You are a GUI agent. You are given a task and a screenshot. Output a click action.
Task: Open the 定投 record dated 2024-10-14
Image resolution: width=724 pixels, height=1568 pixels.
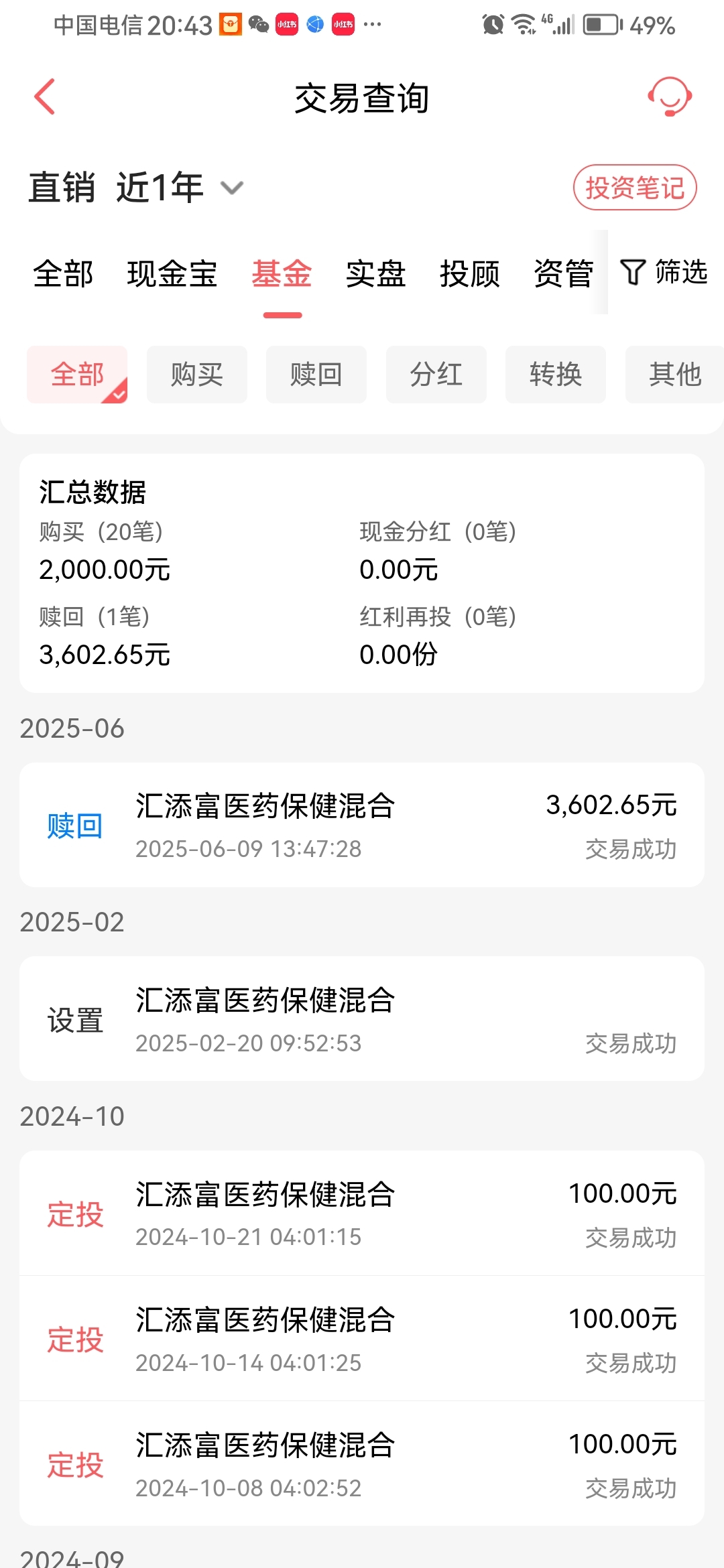point(362,1339)
